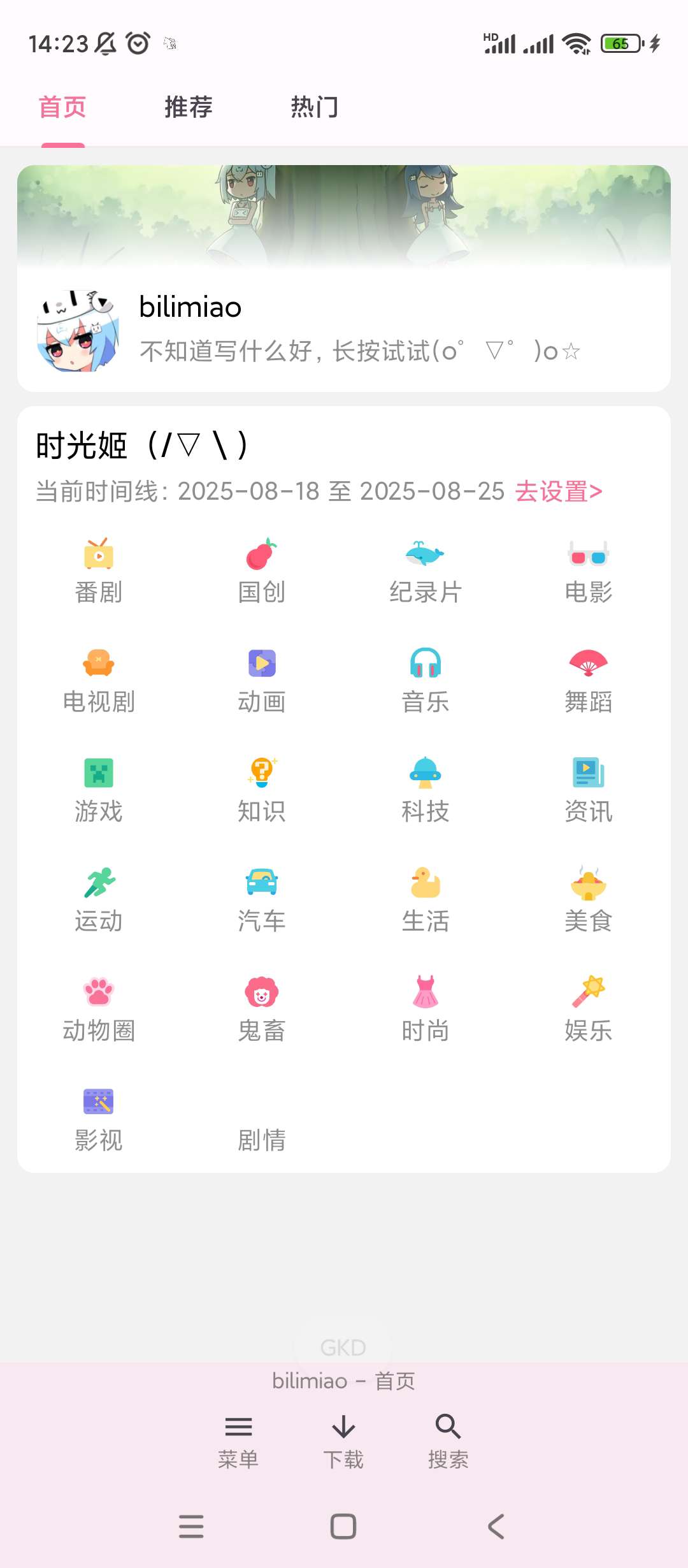Image resolution: width=688 pixels, height=1568 pixels.
Task: Open the 鬼畜 category
Action: [262, 1009]
